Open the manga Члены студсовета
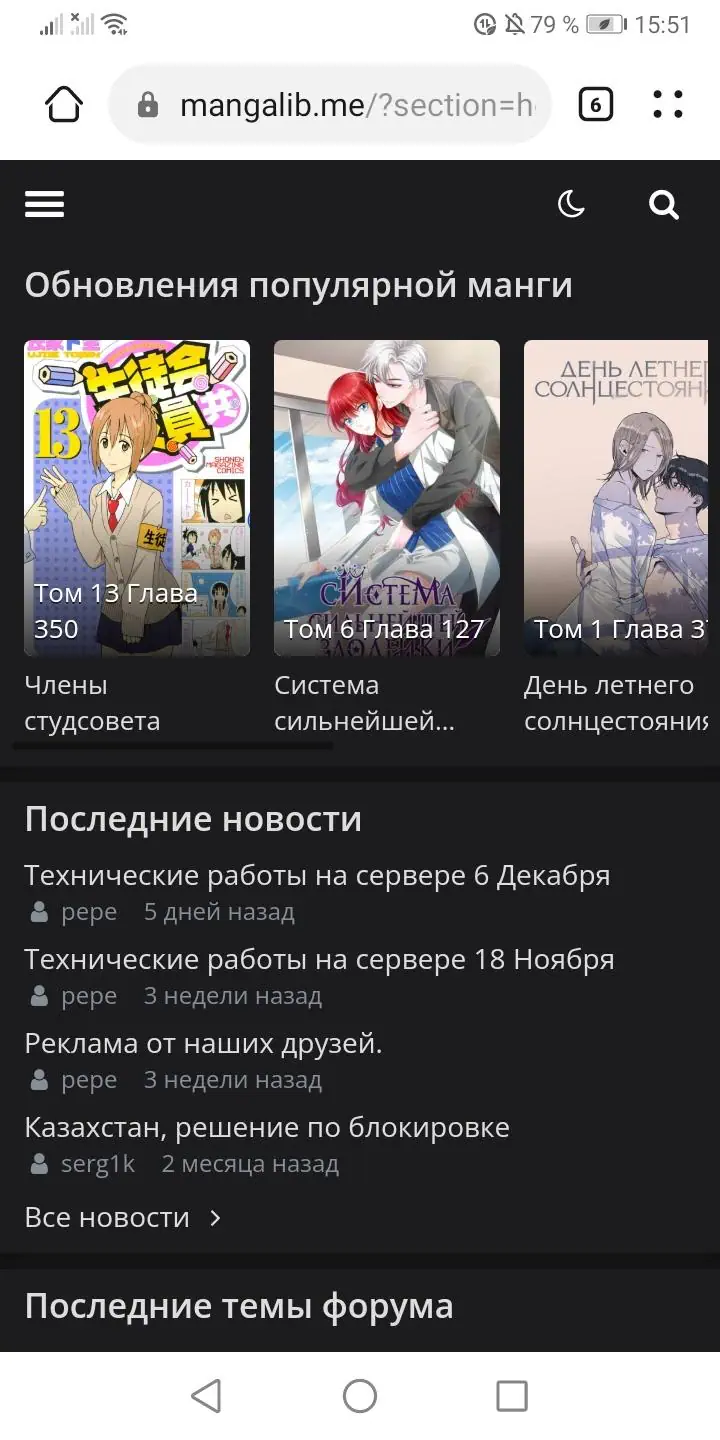This screenshot has width=720, height=1440. coord(137,498)
